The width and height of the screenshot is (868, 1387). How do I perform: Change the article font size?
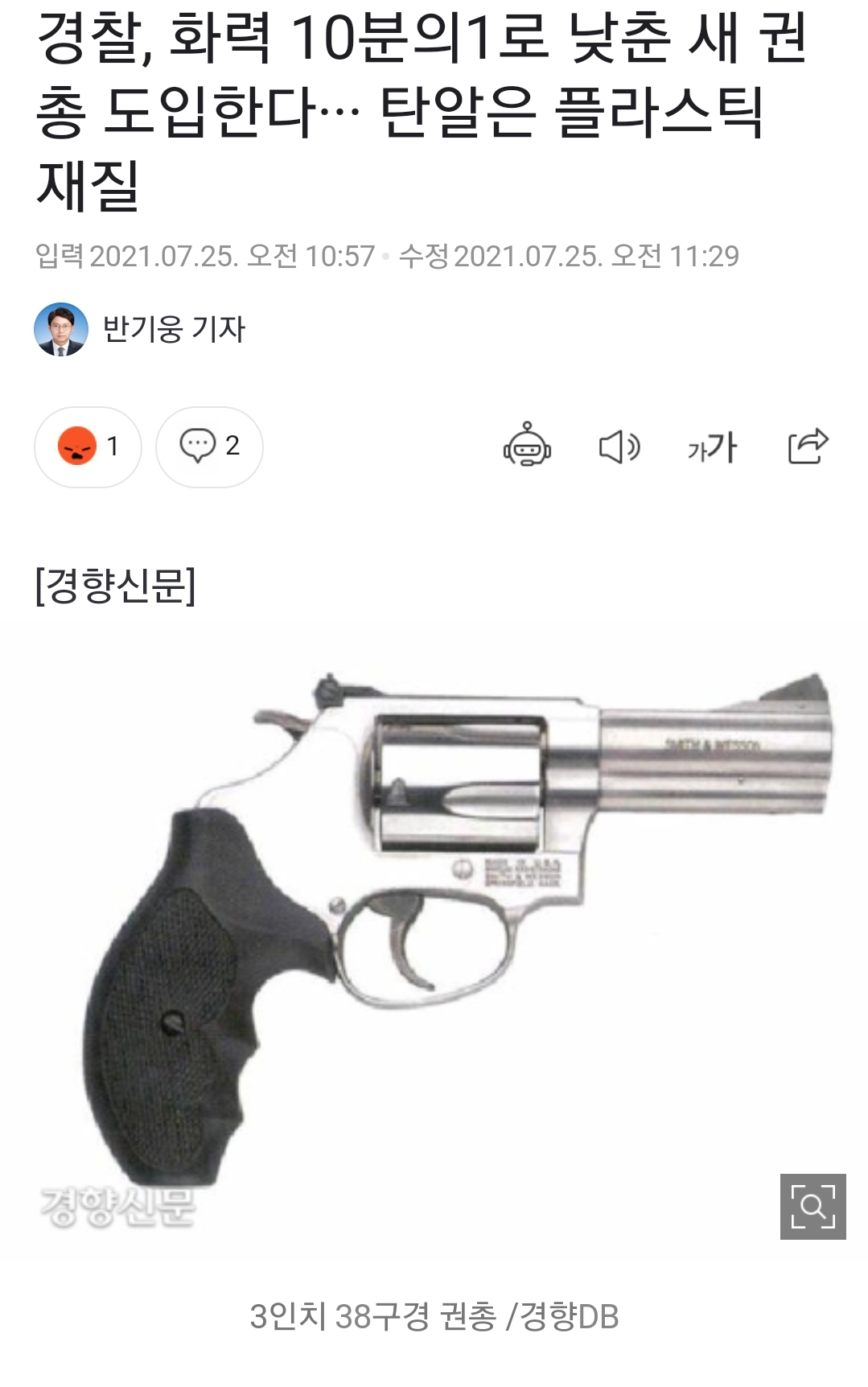[712, 447]
